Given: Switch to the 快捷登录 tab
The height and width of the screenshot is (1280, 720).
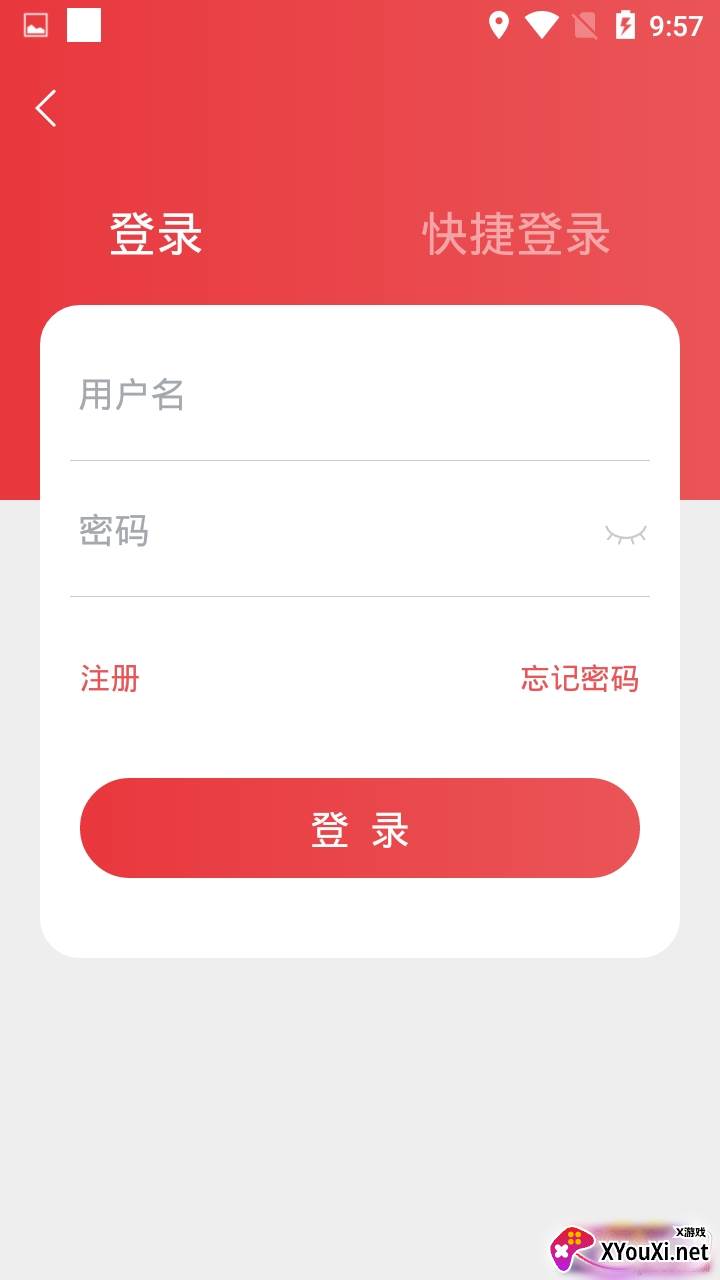Looking at the screenshot, I should click(x=516, y=234).
